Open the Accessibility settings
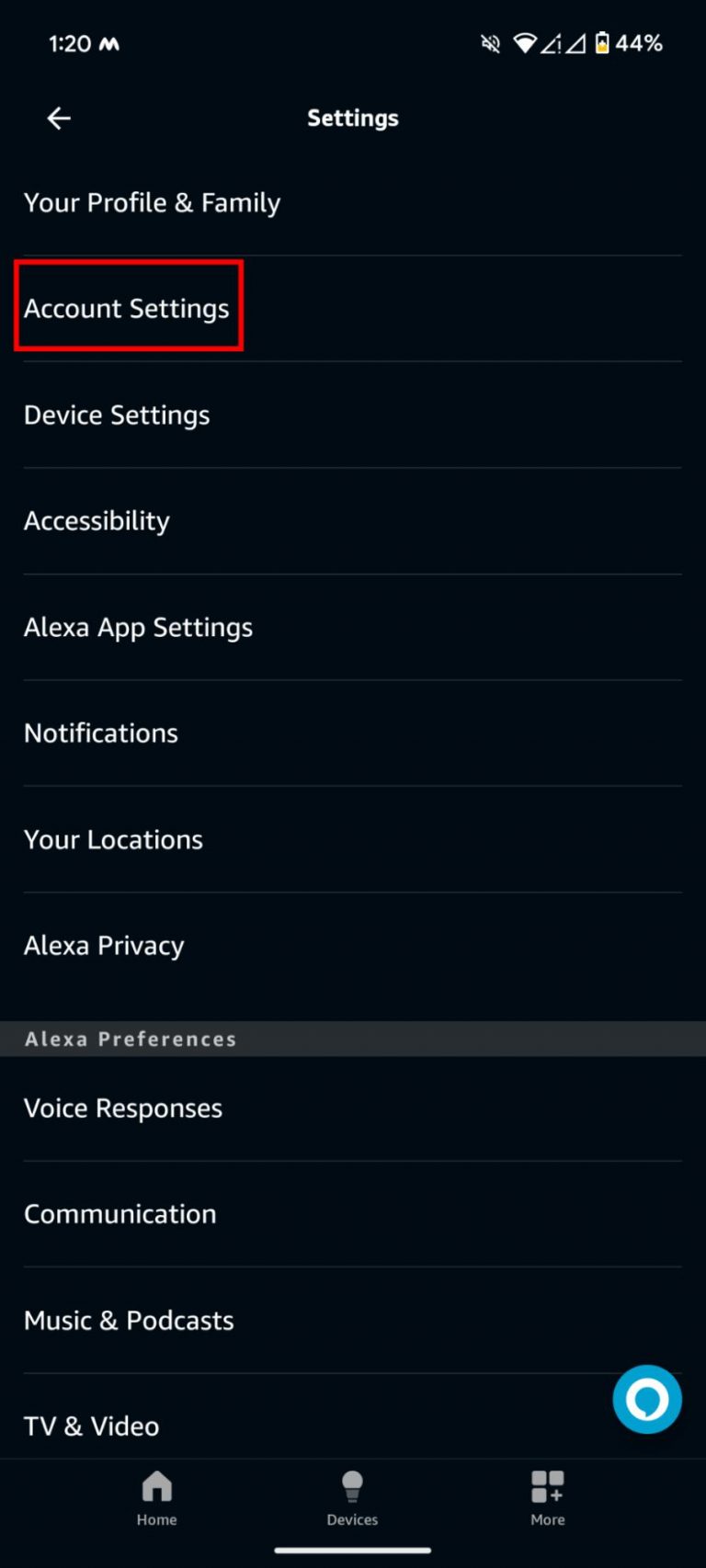706x1568 pixels. point(97,520)
